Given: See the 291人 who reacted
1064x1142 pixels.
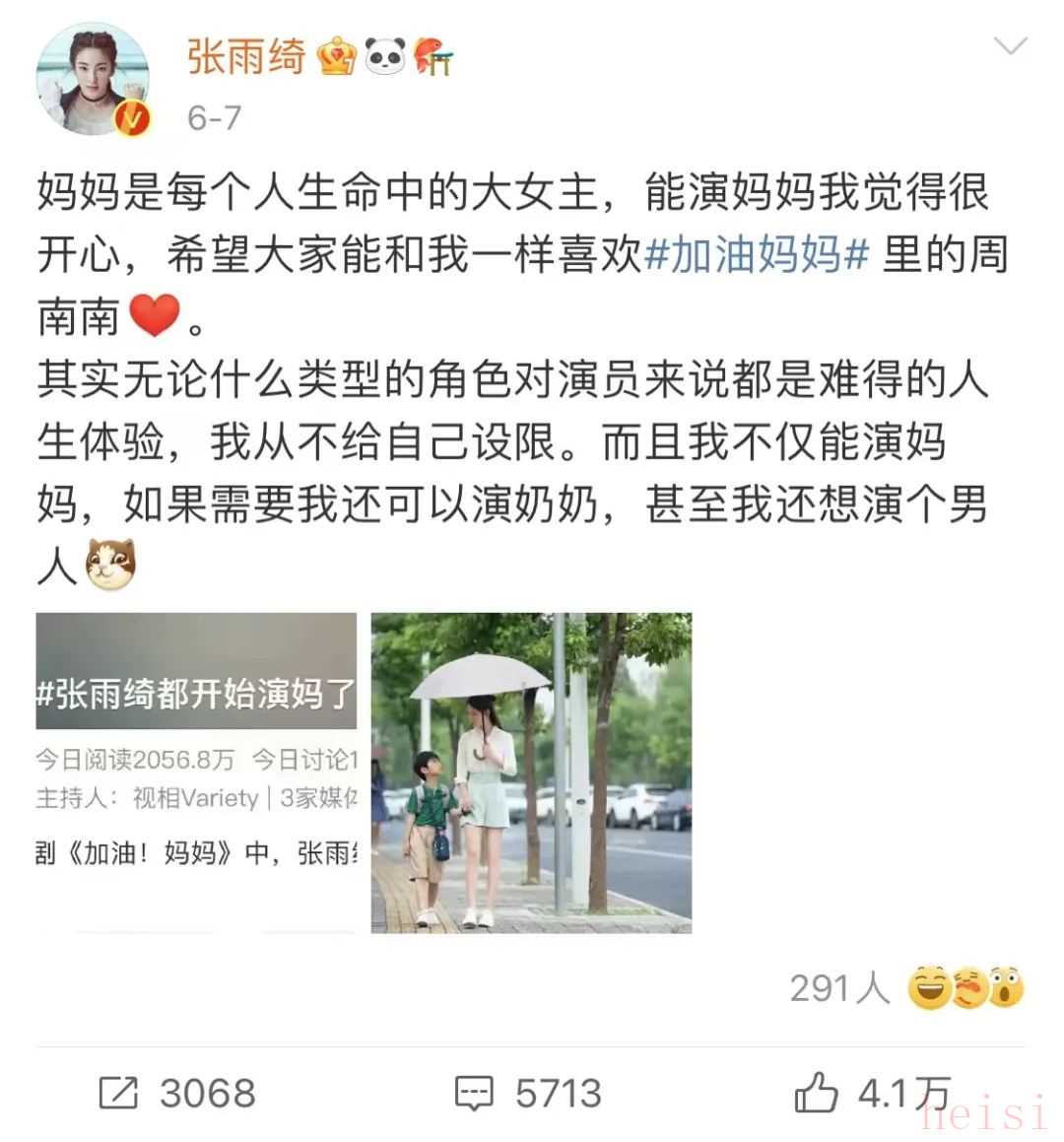Looking at the screenshot, I should point(904,988).
